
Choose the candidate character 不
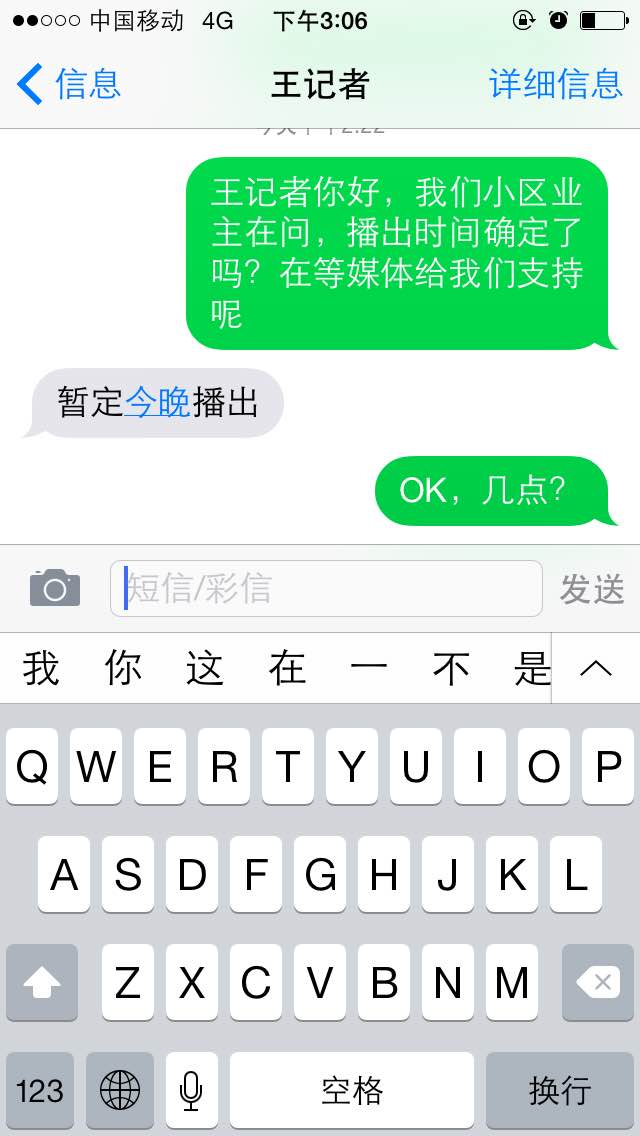coord(451,668)
